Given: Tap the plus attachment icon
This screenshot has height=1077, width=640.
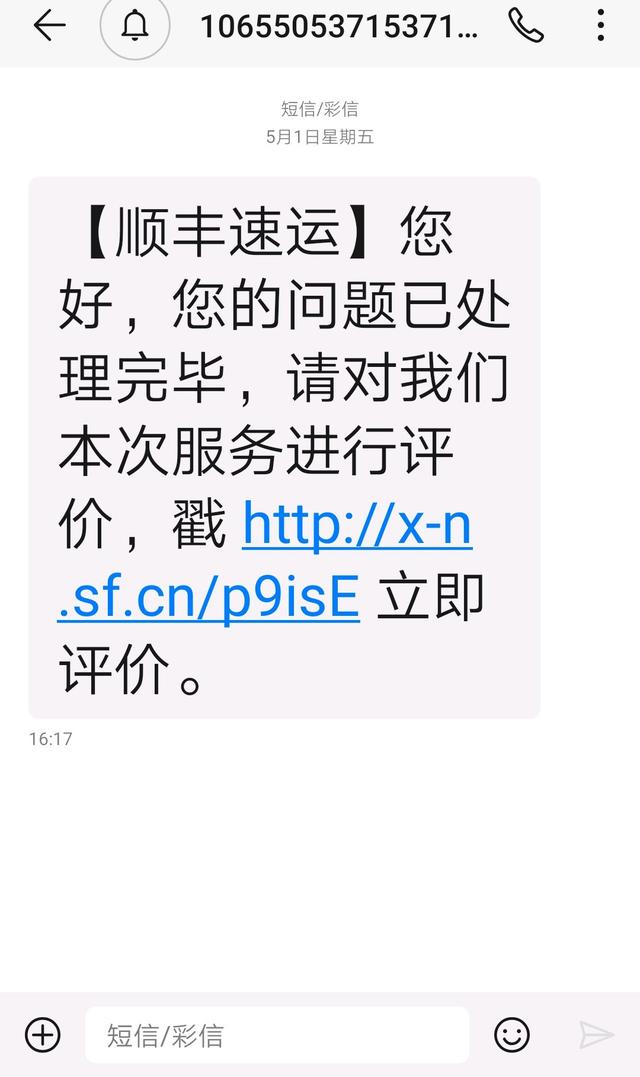Looking at the screenshot, I should click(43, 1034).
